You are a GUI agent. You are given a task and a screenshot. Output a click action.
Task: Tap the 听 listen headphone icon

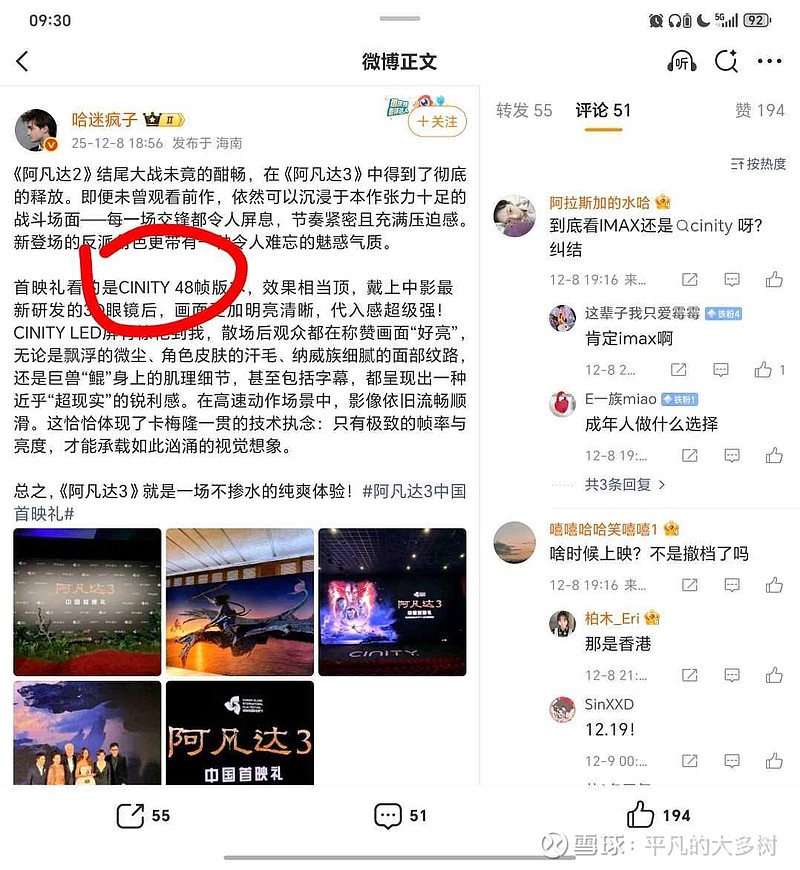(x=683, y=61)
